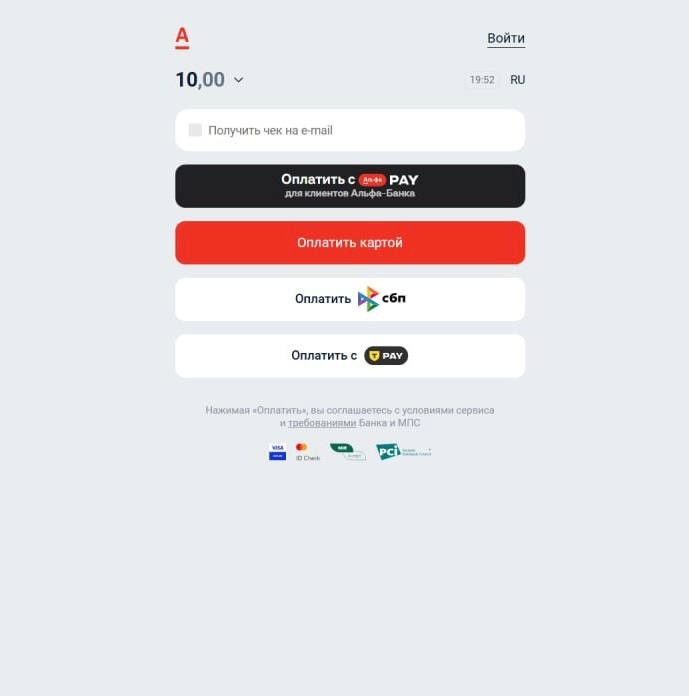
Task: Check the Получить чек на e-mail box
Action: point(195,130)
